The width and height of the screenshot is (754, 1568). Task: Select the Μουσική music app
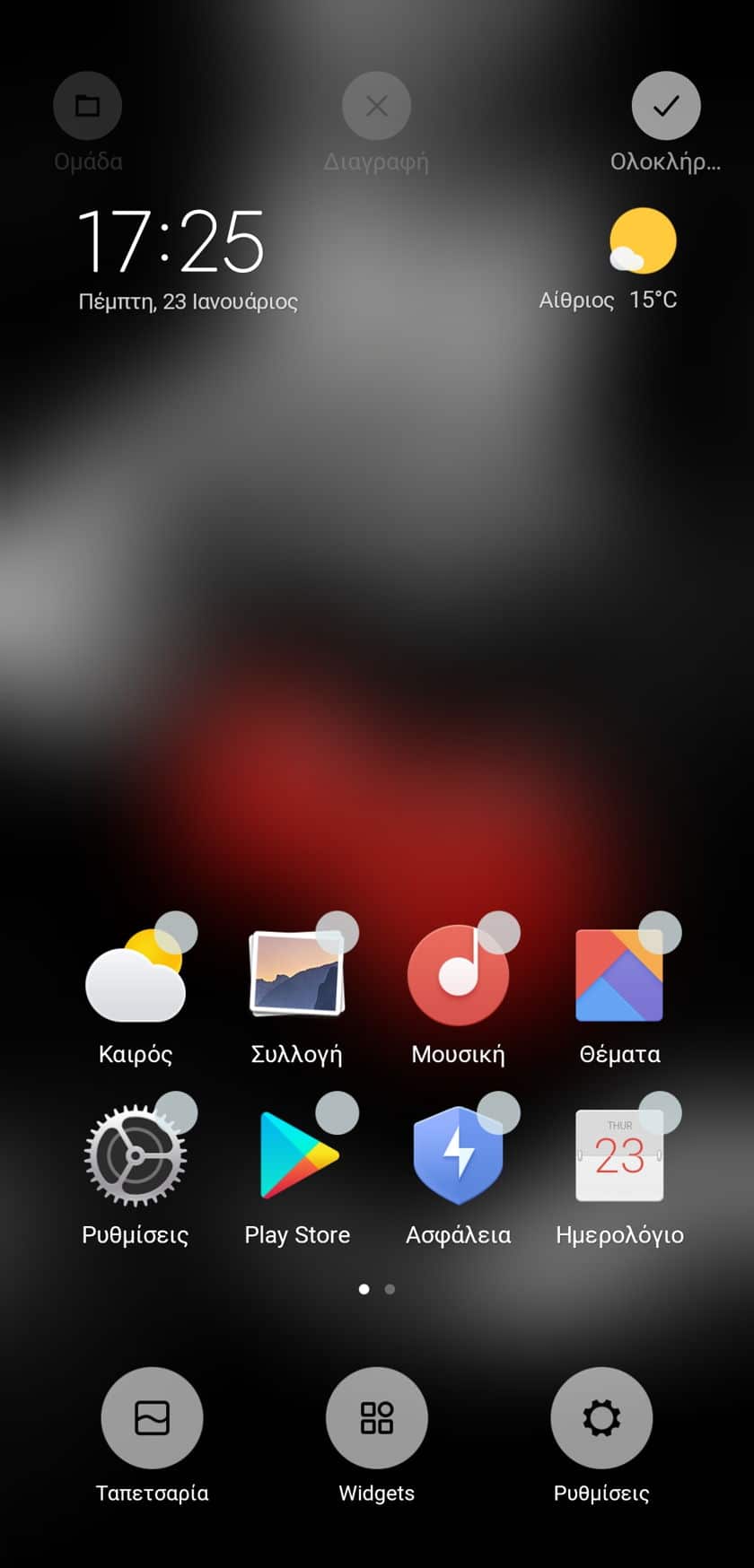458,975
